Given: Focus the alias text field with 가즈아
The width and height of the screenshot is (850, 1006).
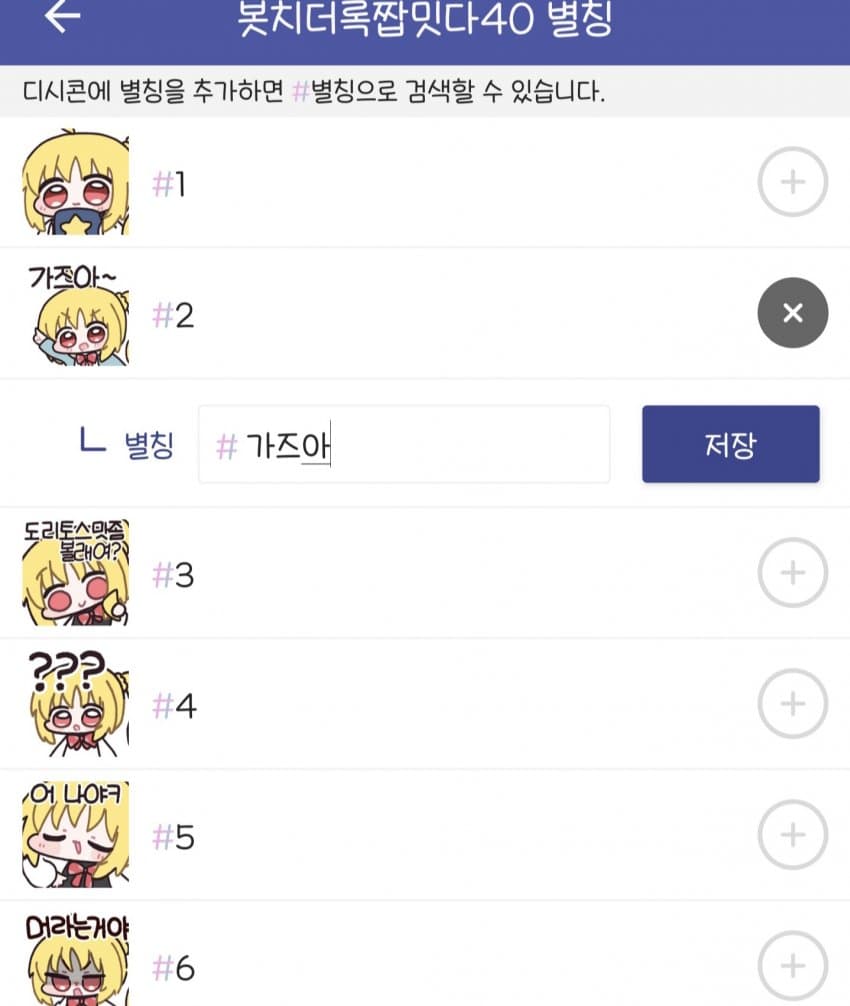Looking at the screenshot, I should pos(404,445).
